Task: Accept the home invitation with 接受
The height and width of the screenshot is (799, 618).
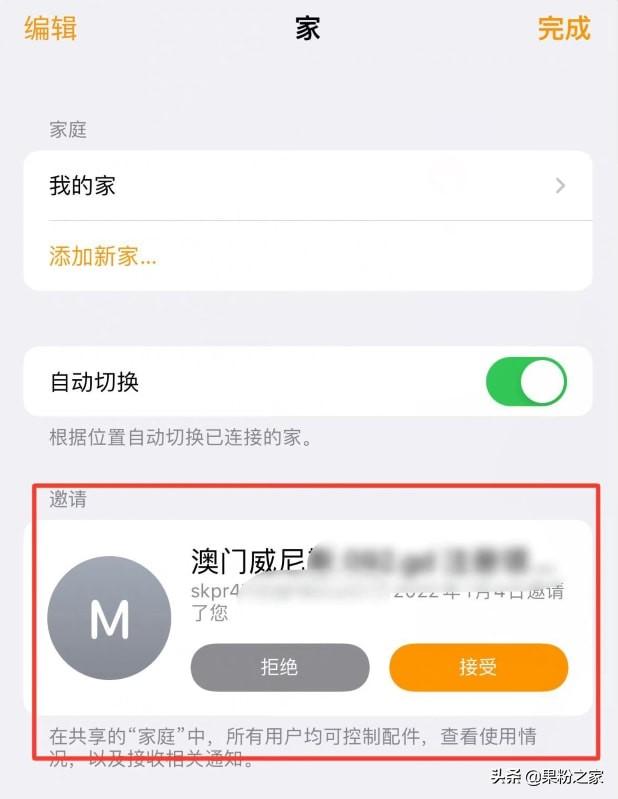Action: click(x=478, y=667)
